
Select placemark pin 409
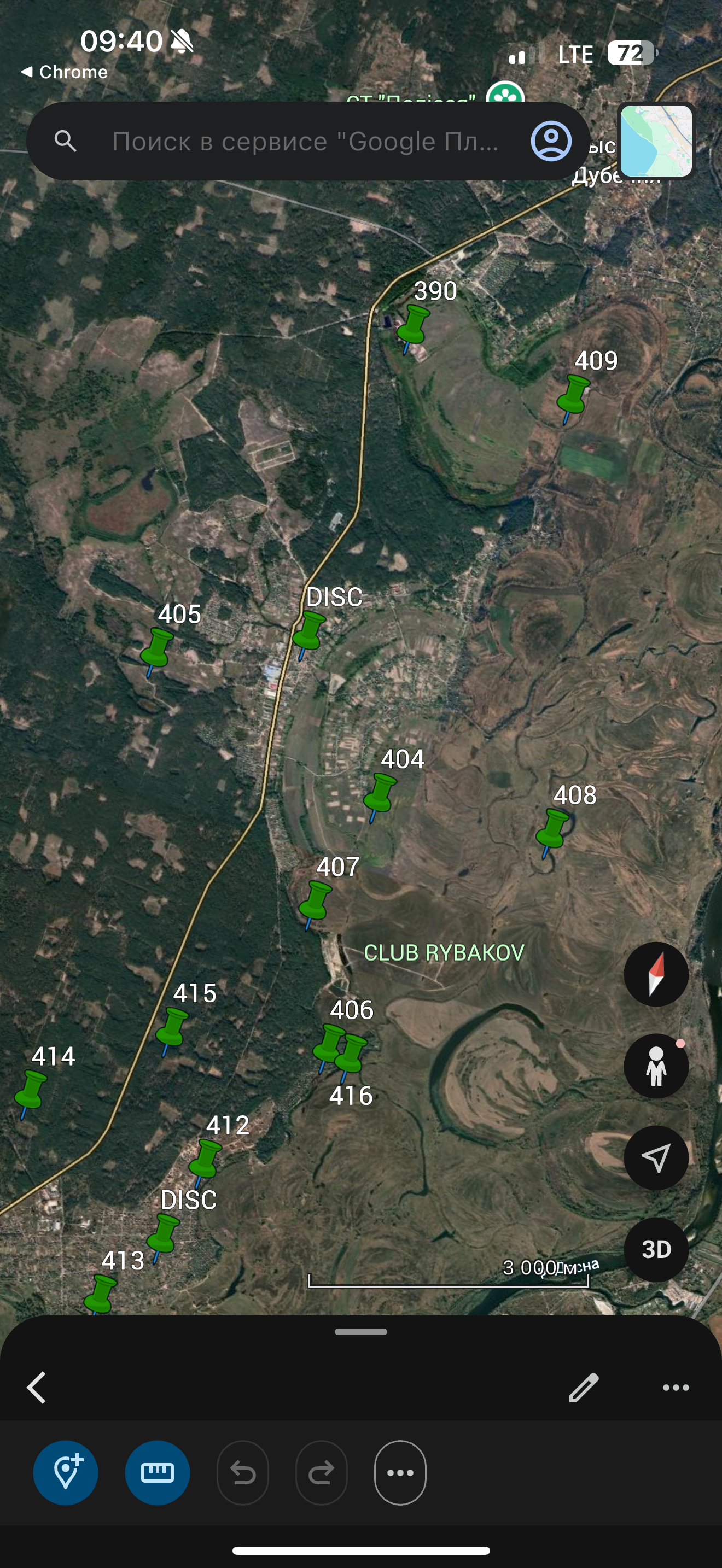coord(573,394)
